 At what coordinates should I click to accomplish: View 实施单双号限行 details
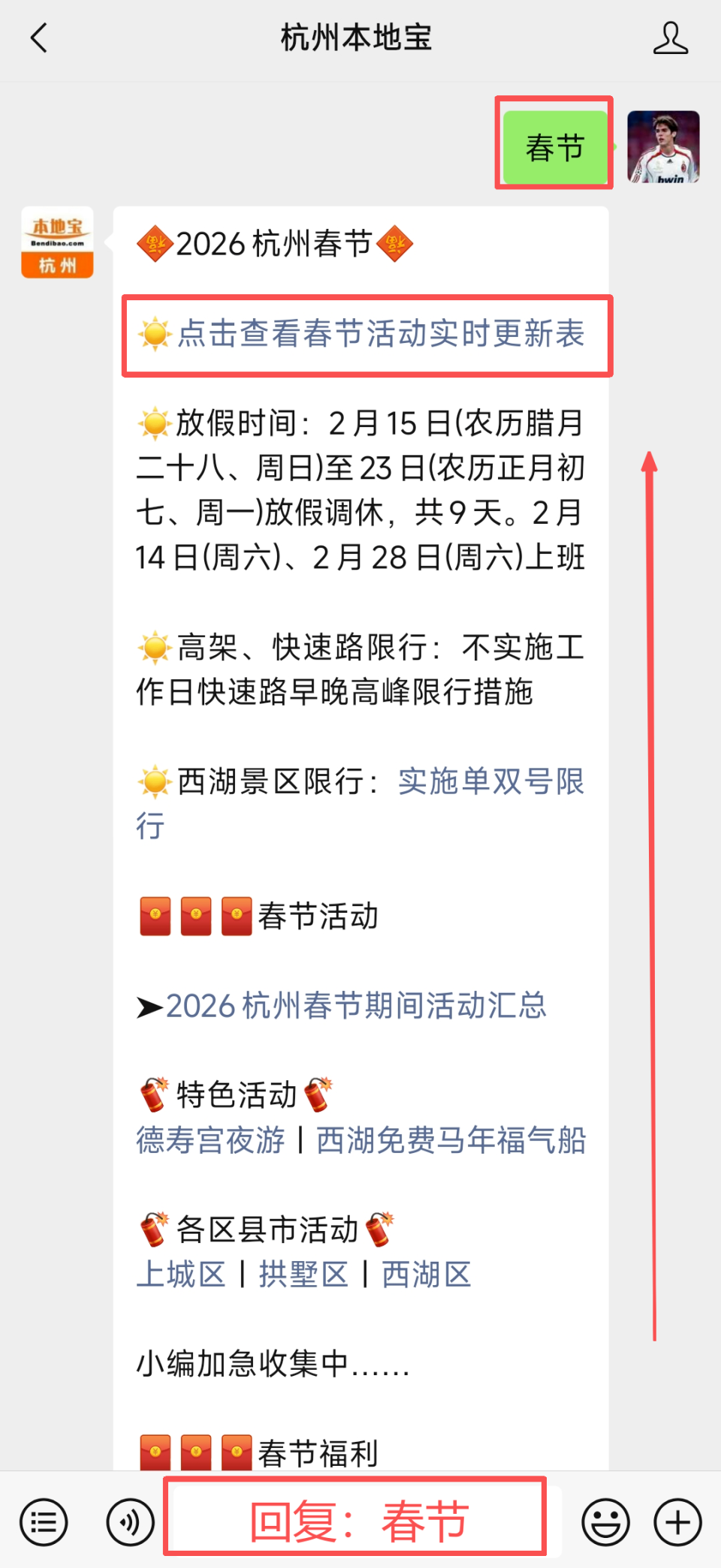coord(492,781)
